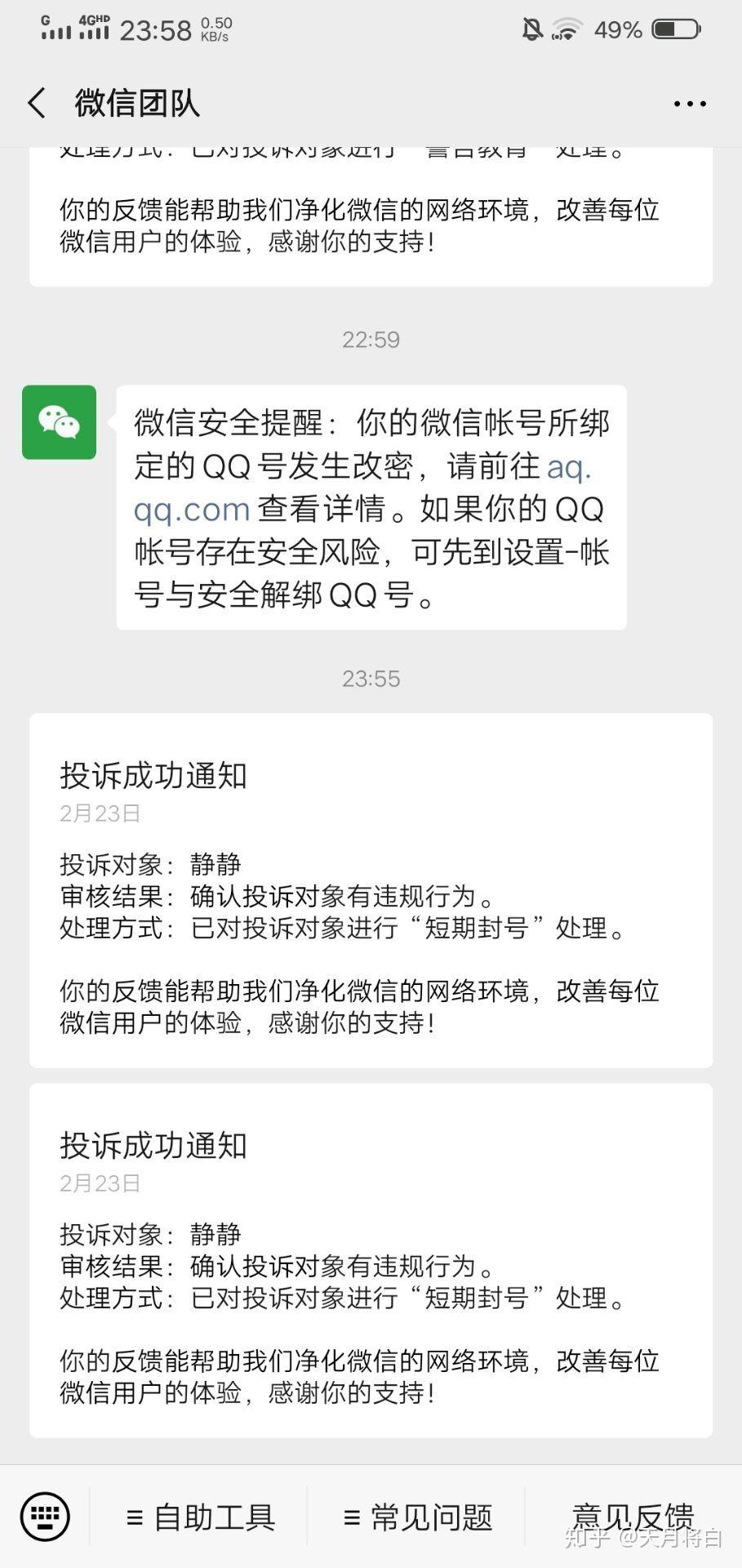Open the three-dot more options menu

click(x=690, y=104)
